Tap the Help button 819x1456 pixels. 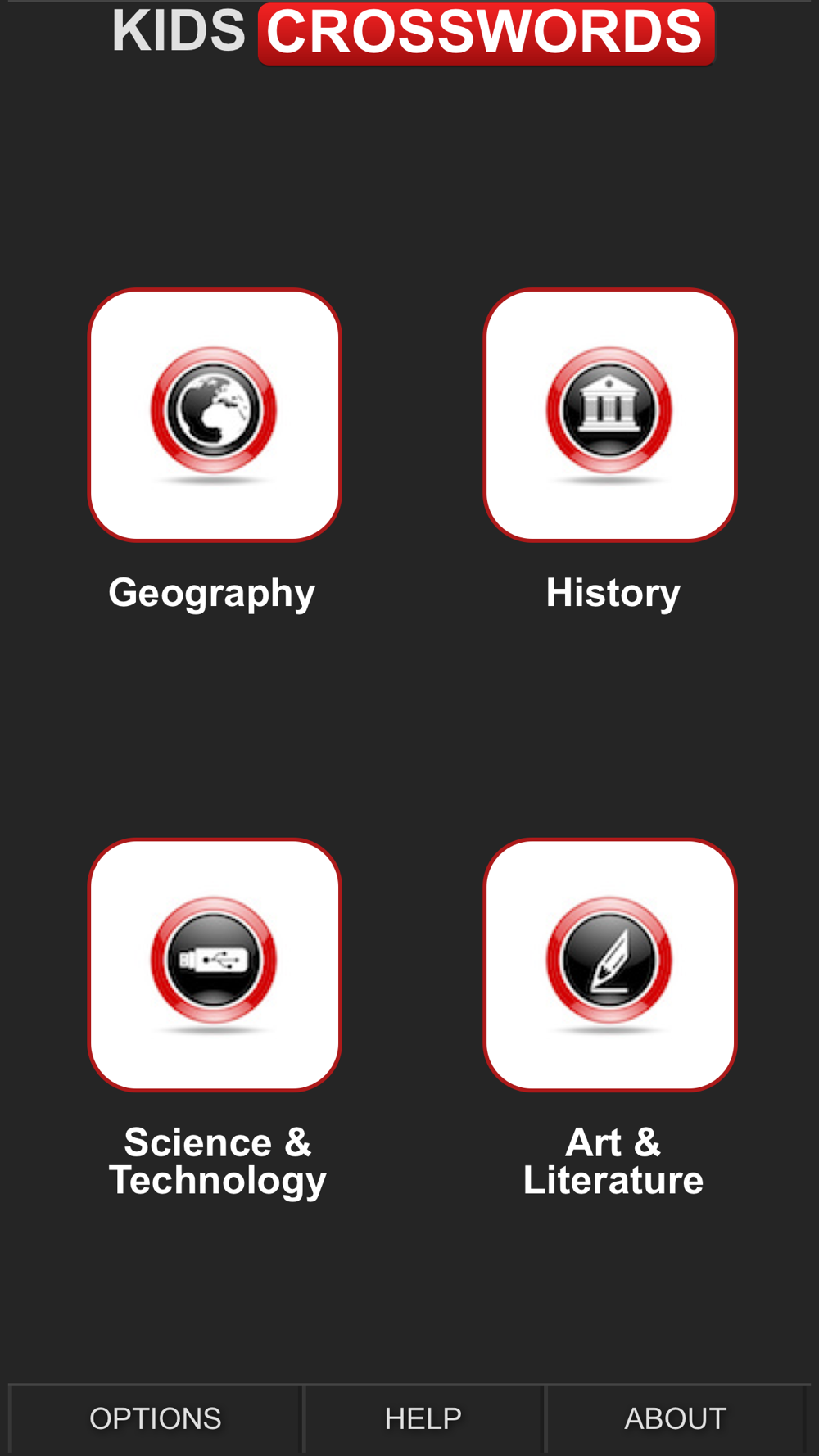pos(423,1418)
